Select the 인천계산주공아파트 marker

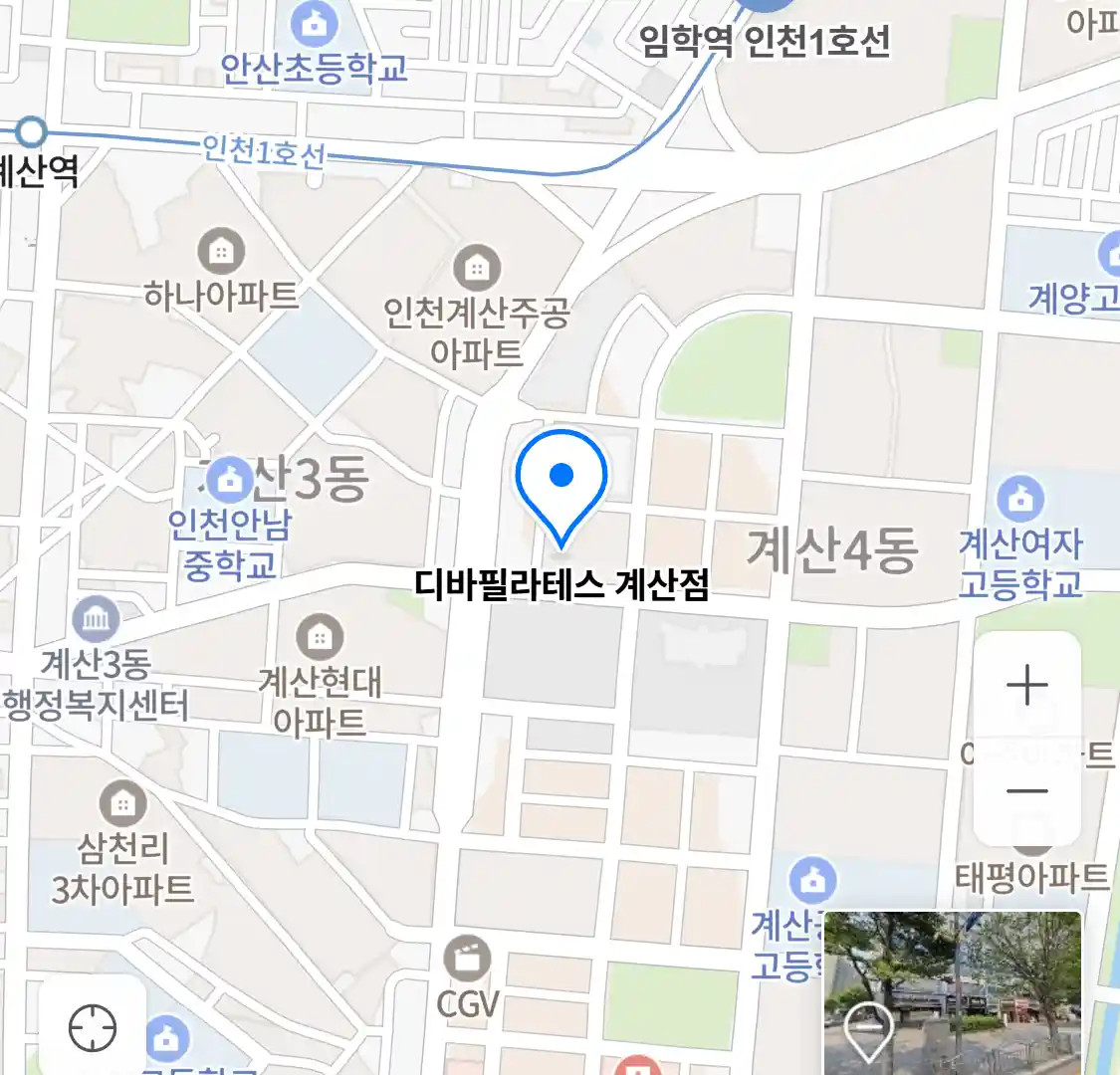click(x=477, y=268)
